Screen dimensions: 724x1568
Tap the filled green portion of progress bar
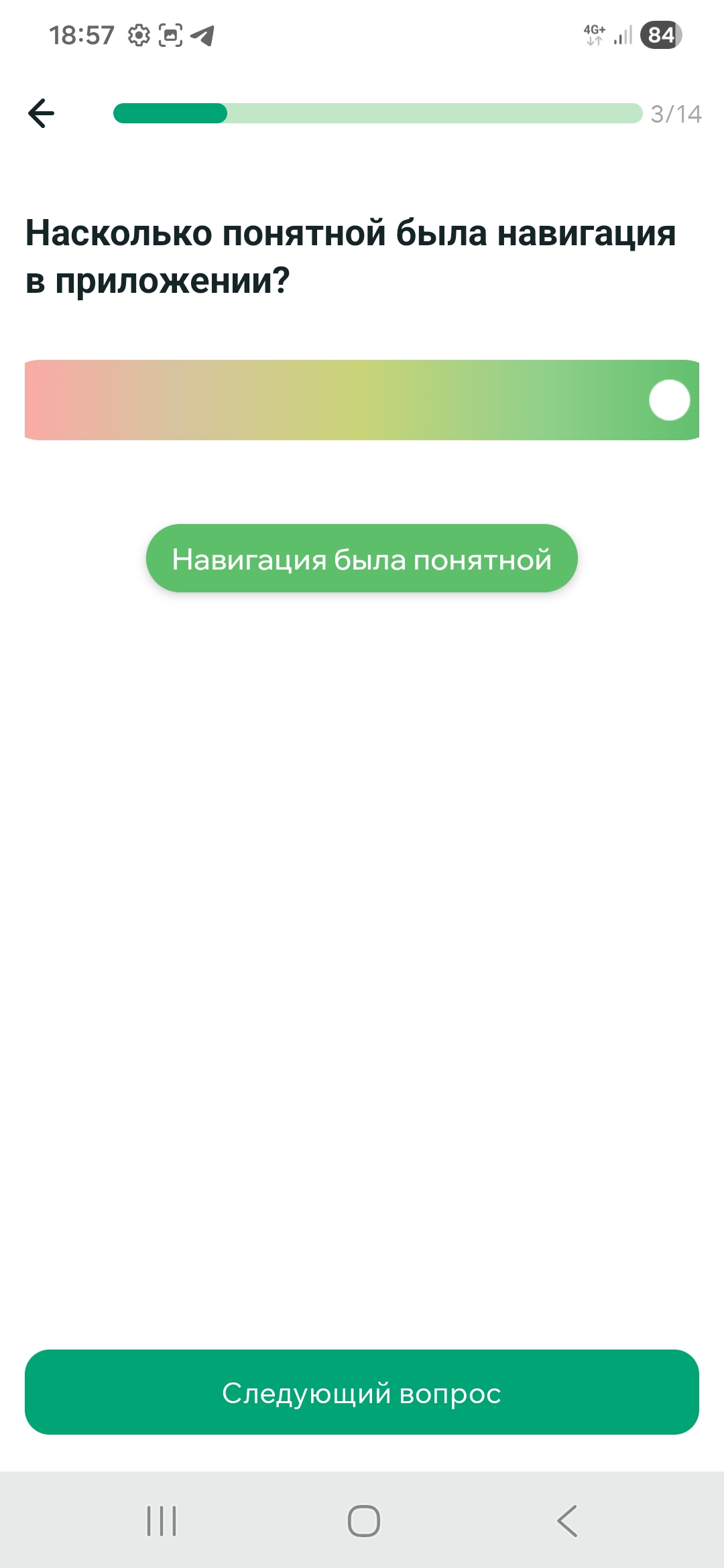tap(171, 113)
